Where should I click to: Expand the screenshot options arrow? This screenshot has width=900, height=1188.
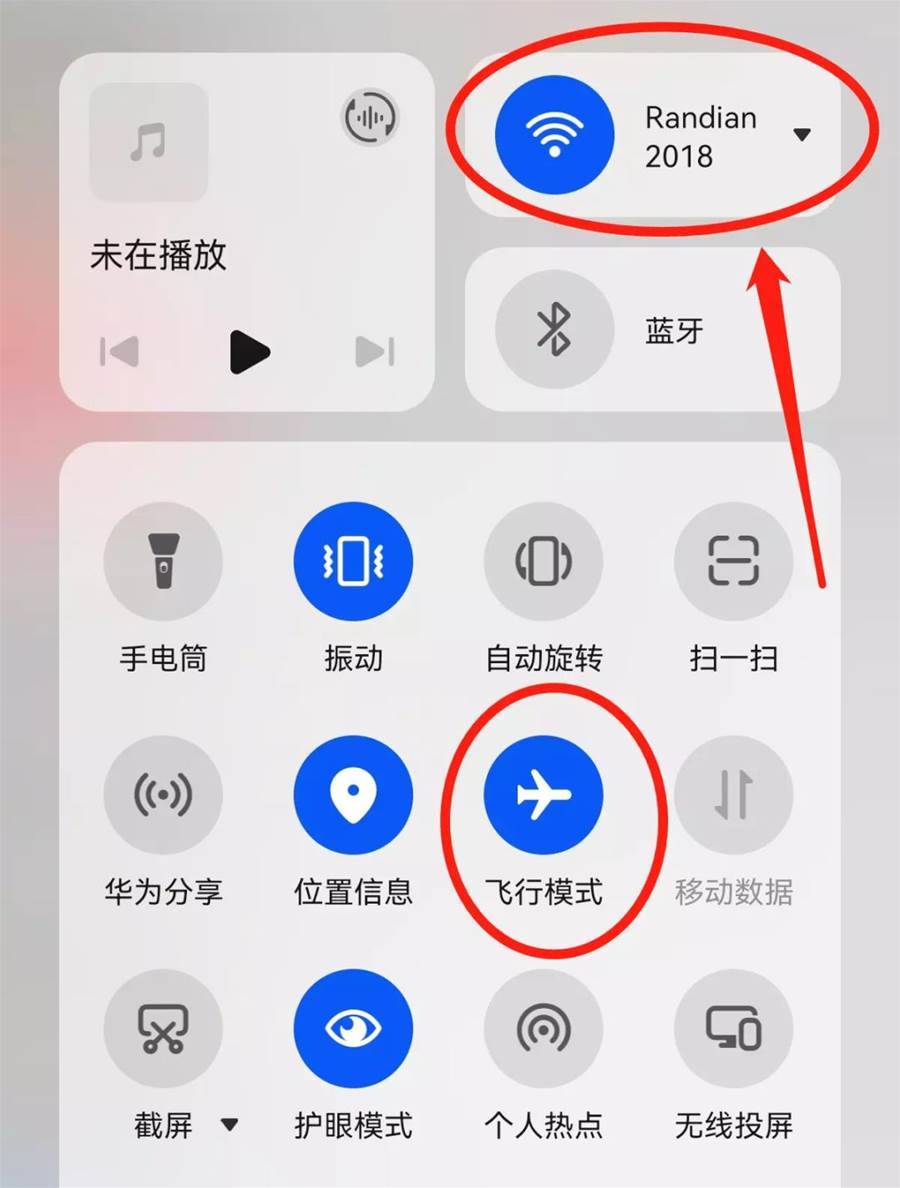click(229, 1125)
